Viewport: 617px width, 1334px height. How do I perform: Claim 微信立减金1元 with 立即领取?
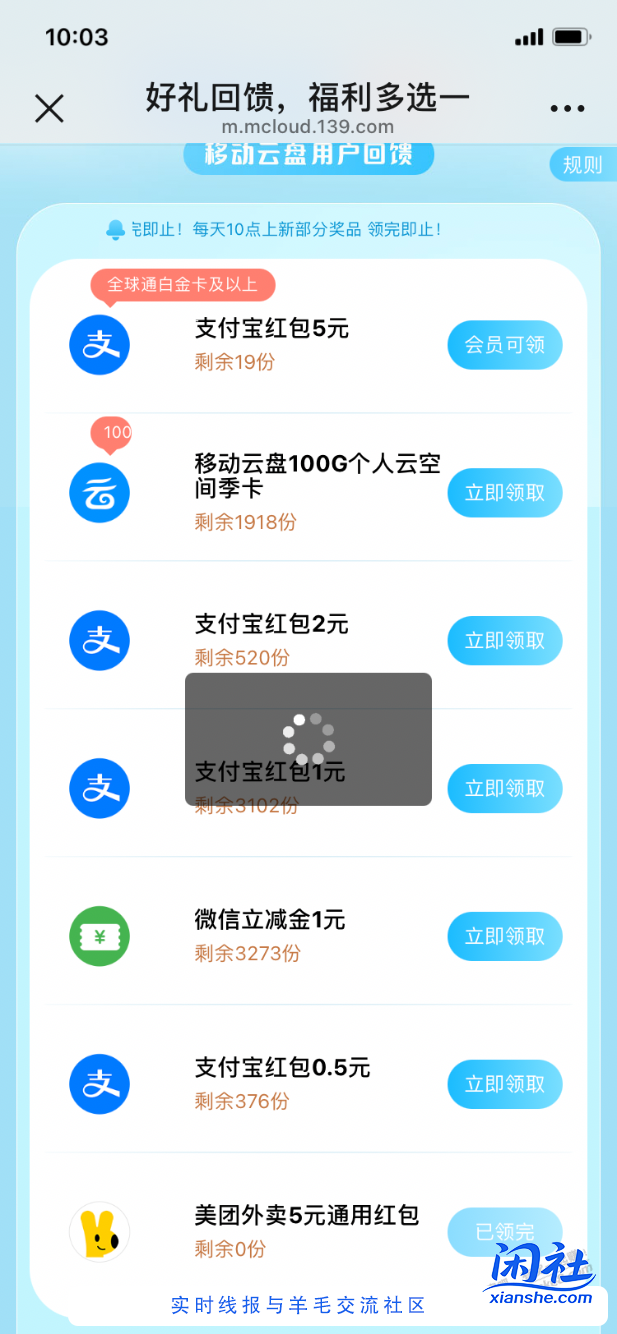pyautogui.click(x=504, y=937)
